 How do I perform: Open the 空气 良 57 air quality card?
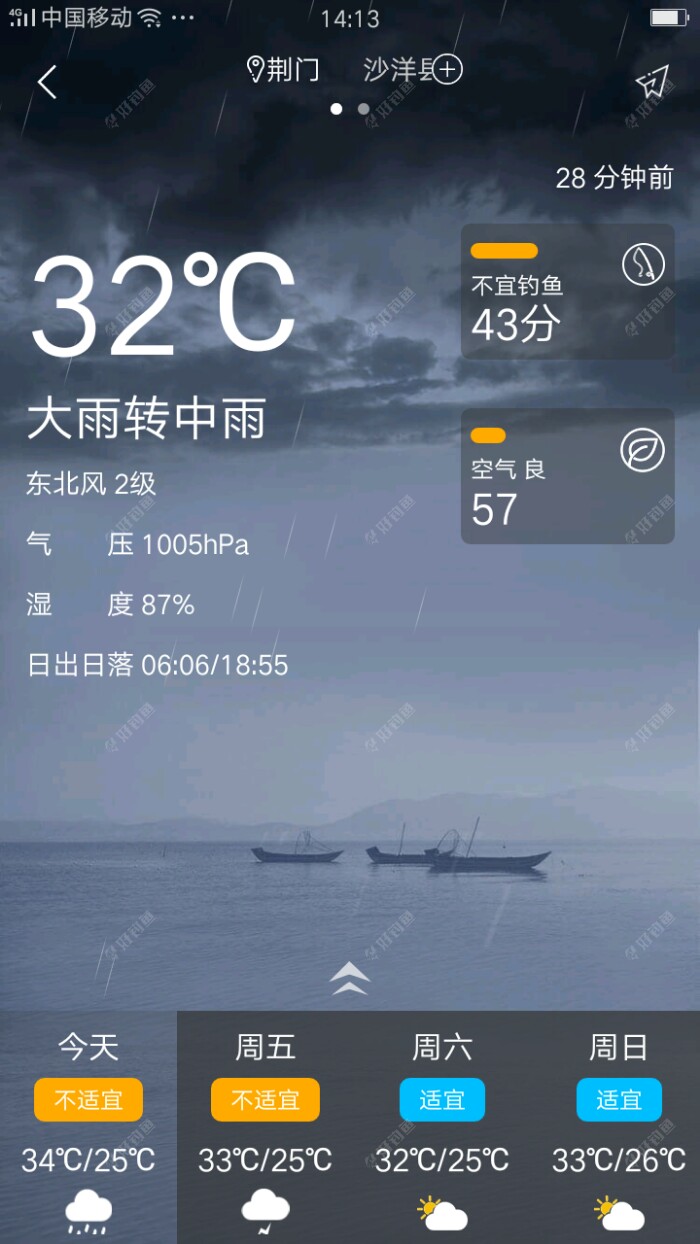(567, 476)
